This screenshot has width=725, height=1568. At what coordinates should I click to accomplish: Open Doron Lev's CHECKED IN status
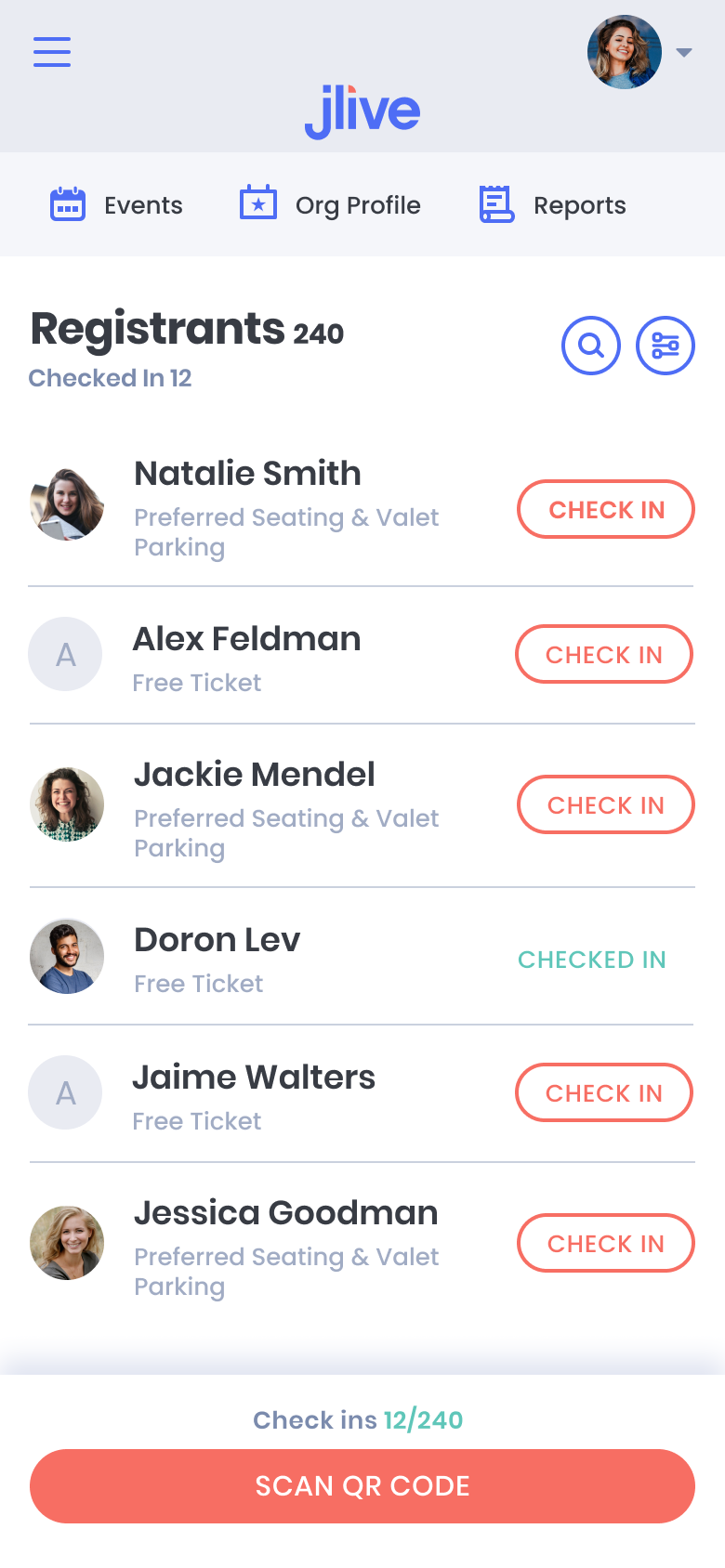pyautogui.click(x=592, y=960)
